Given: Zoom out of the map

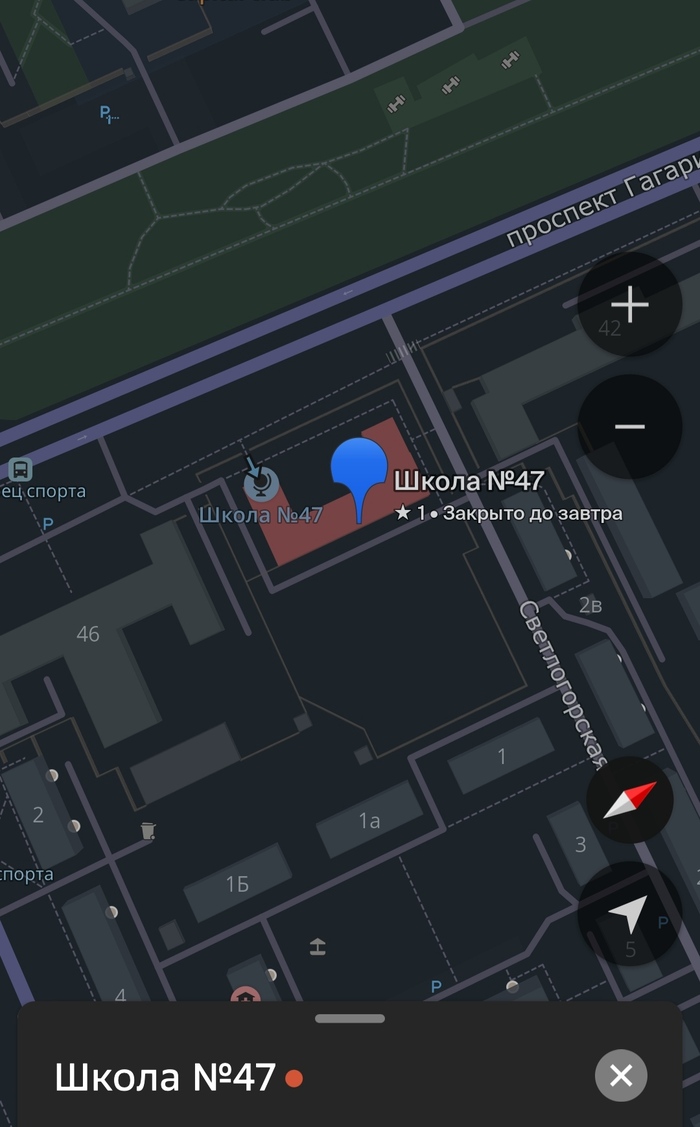Looking at the screenshot, I should point(630,427).
